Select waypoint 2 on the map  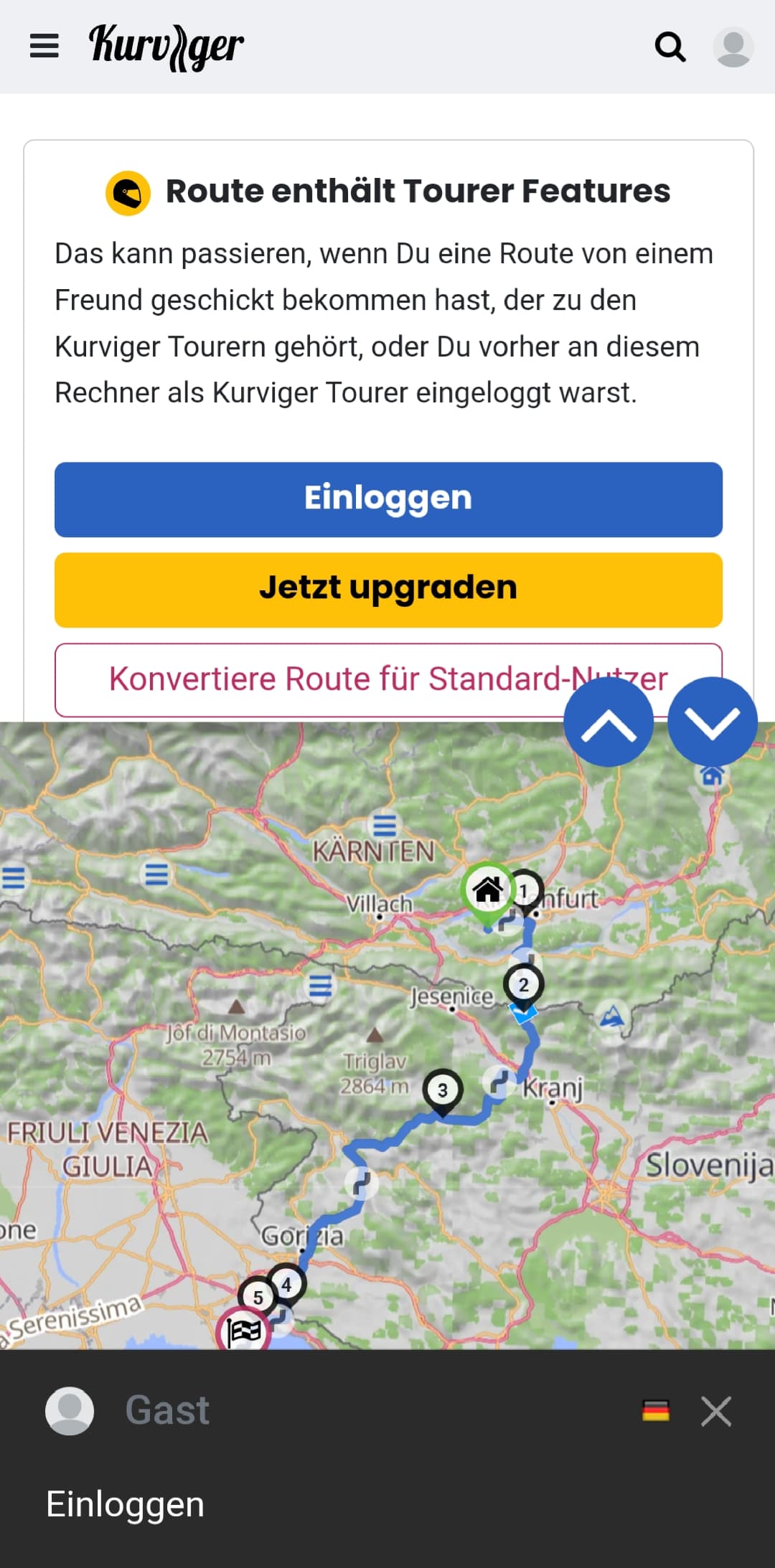523,985
